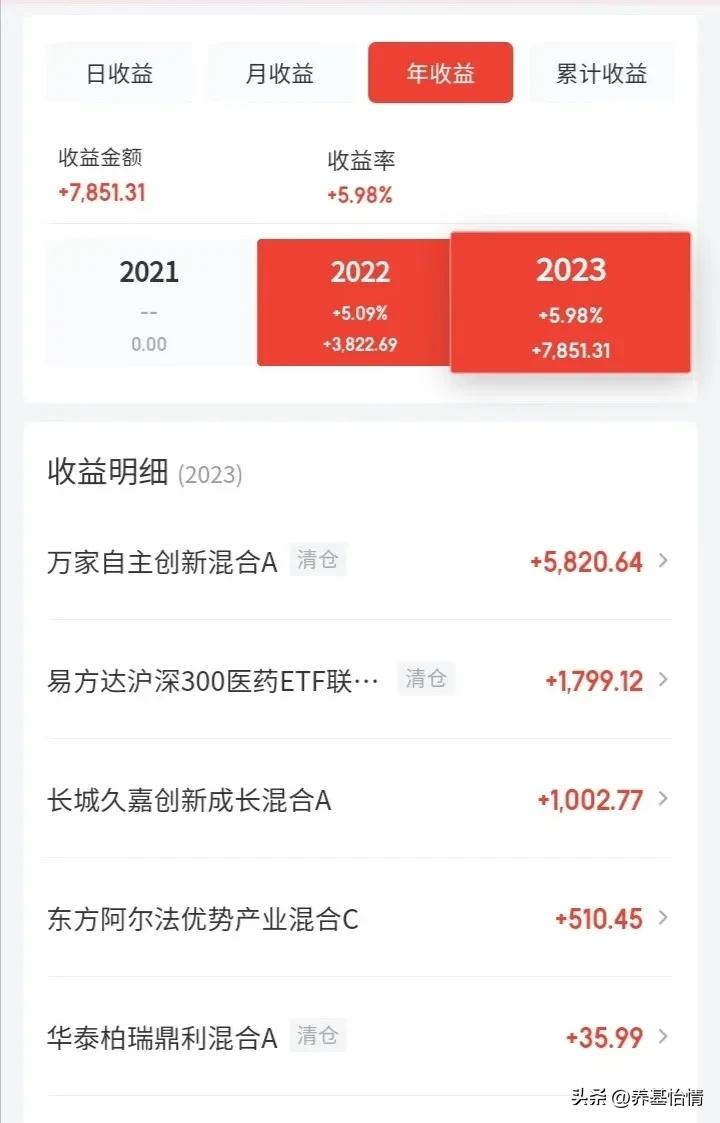The width and height of the screenshot is (720, 1123).
Task: Click the 收益明细 (2023) section header
Action: [x=142, y=473]
